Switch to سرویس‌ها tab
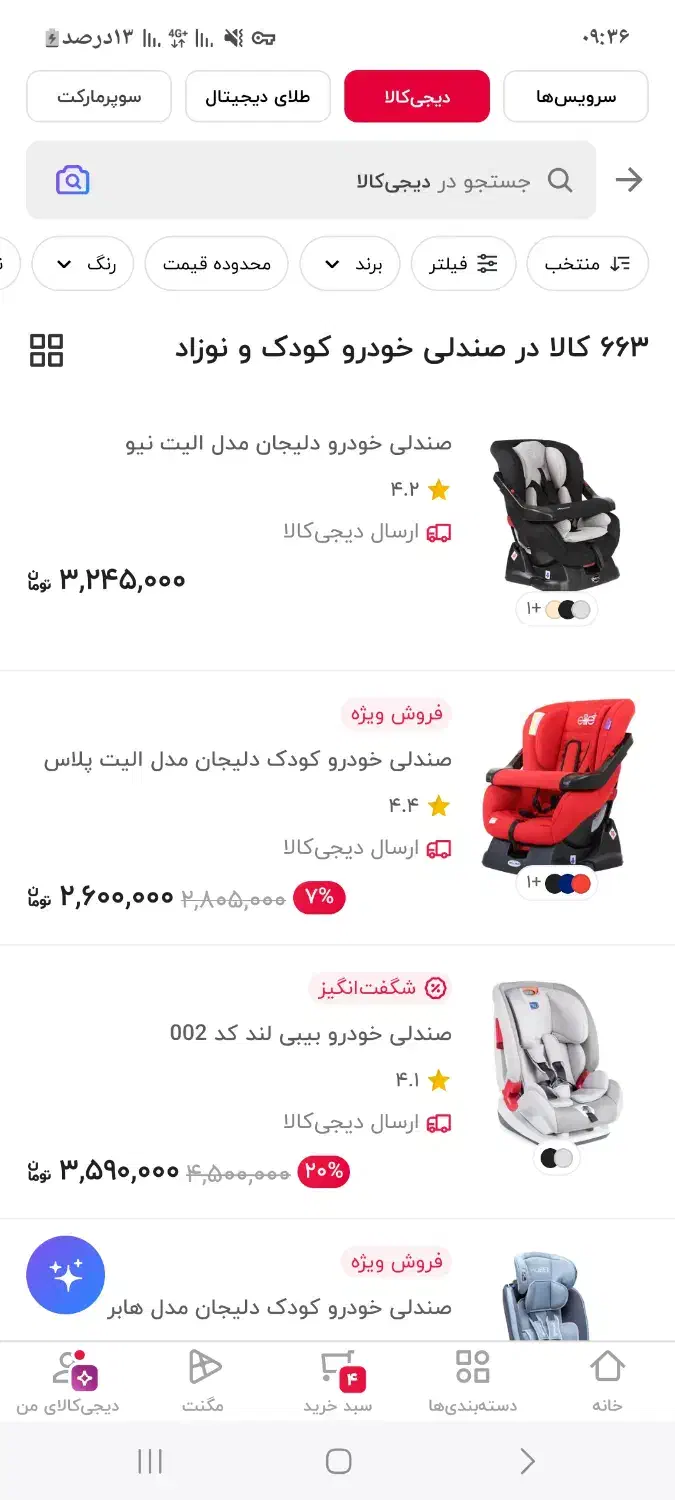Screen dimensions: 675x1500 (575, 97)
